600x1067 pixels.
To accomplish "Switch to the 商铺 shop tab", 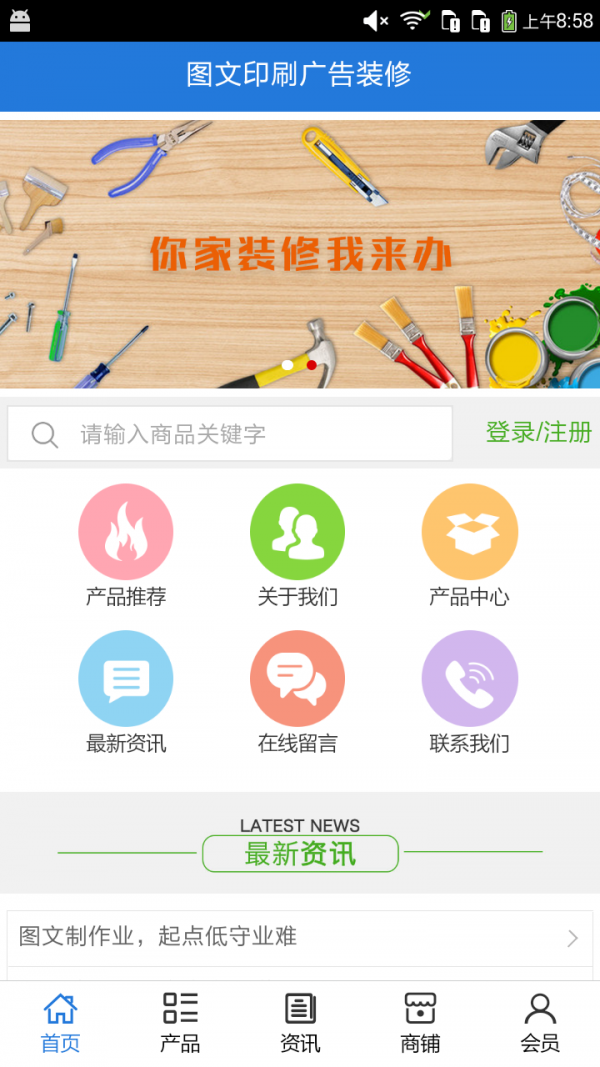I will 420,1023.
